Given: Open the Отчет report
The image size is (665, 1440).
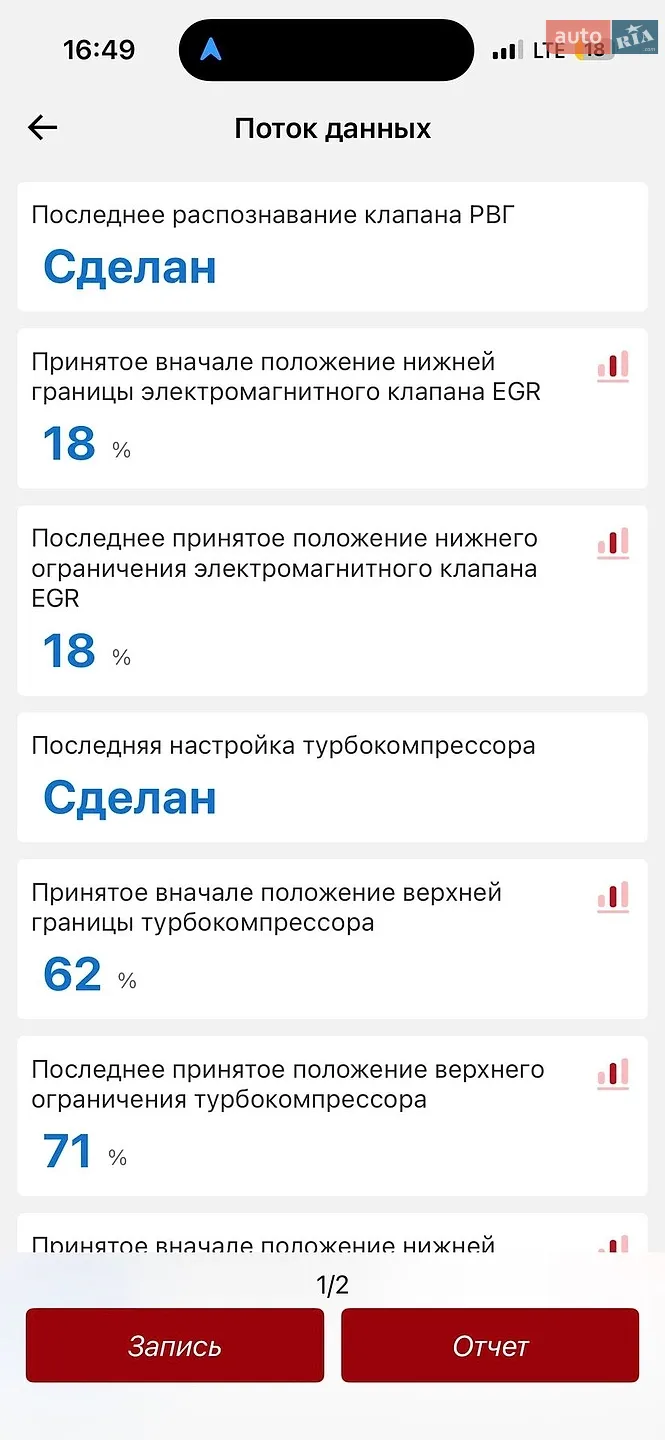Looking at the screenshot, I should (490, 1346).
